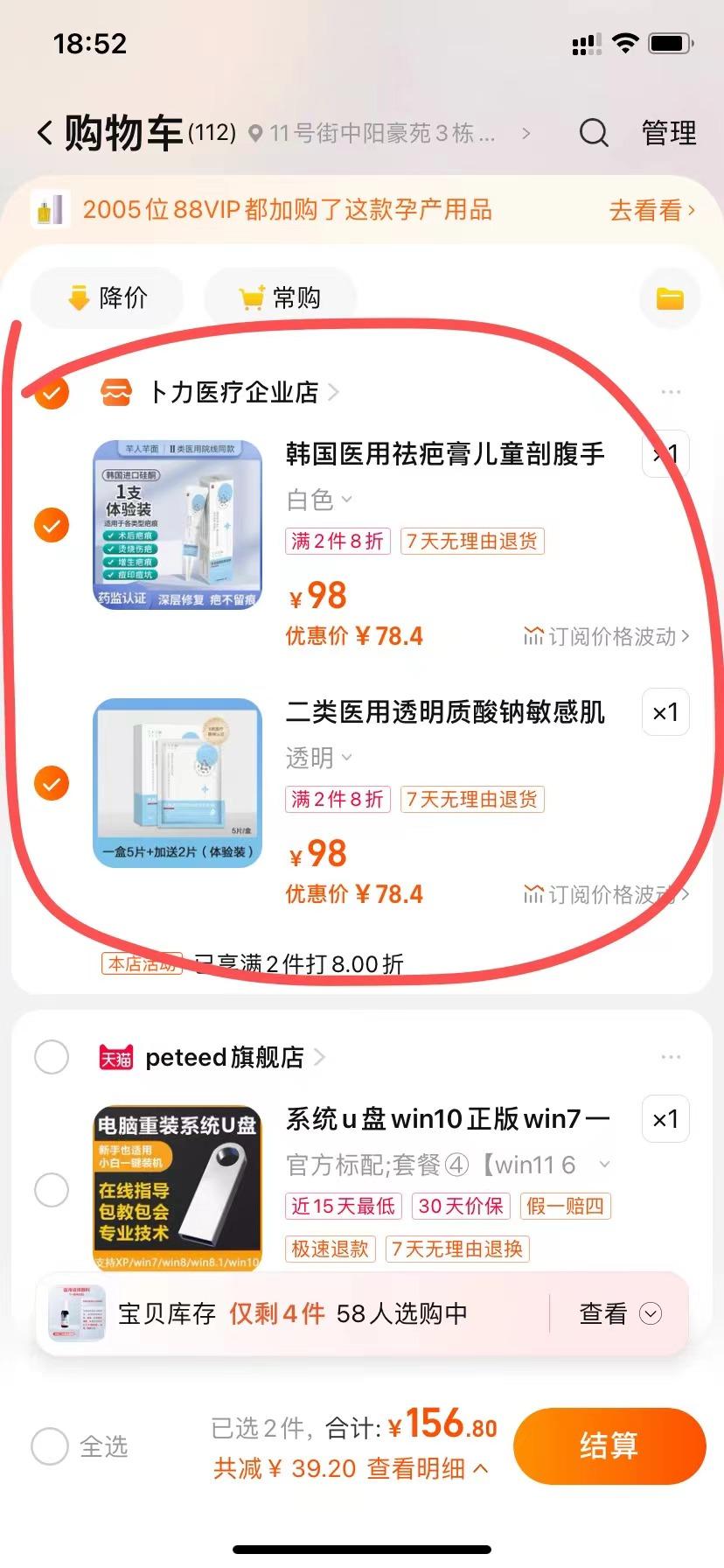The height and width of the screenshot is (1568, 724).
Task: Tap 去看看 on the 88VIP banner
Action: 650,210
